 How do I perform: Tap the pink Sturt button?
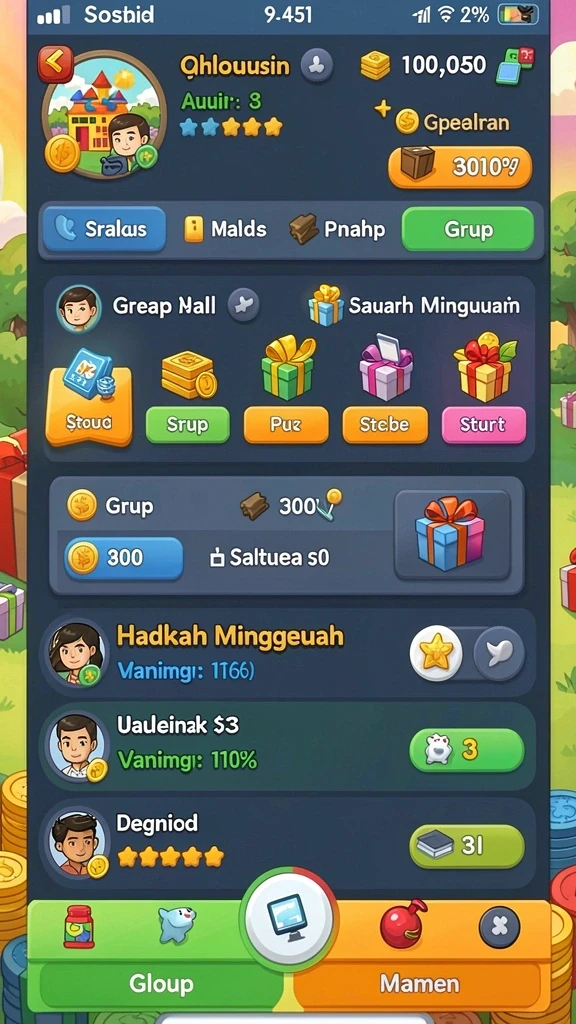tap(483, 424)
